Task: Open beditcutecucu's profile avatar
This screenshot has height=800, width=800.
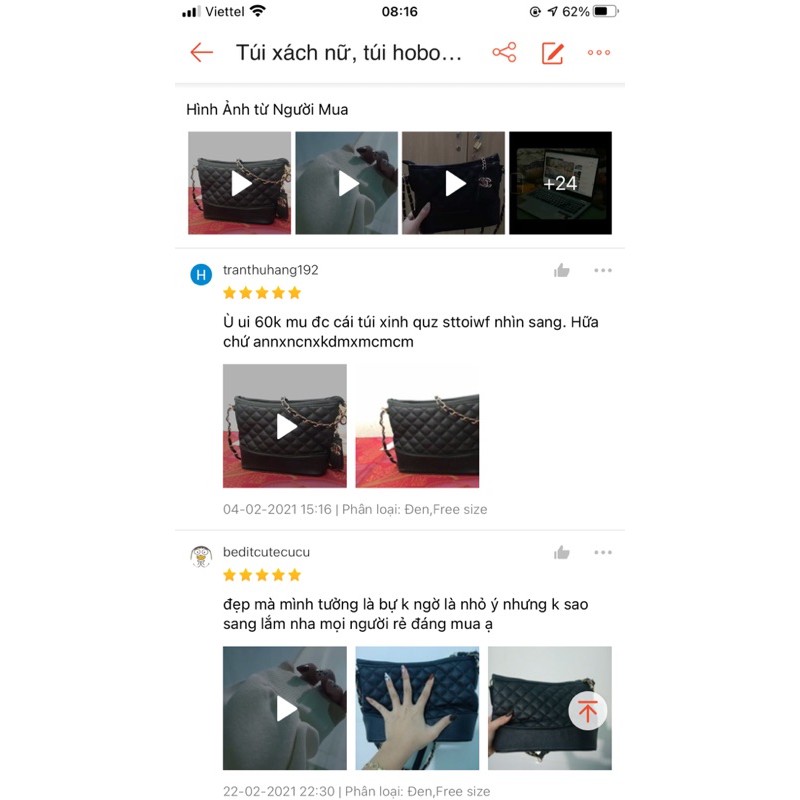Action: (x=201, y=557)
